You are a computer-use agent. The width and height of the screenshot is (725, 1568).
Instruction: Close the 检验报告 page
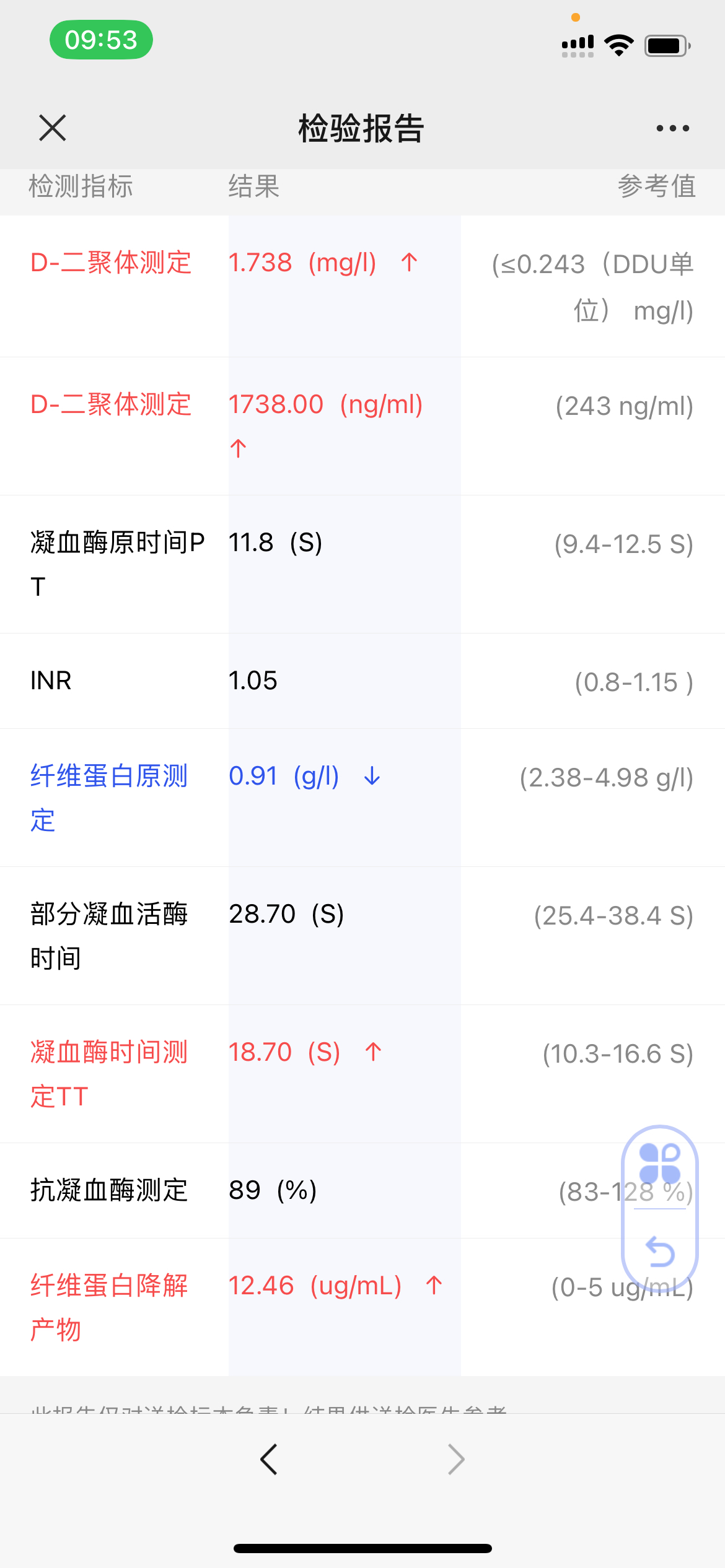(52, 128)
